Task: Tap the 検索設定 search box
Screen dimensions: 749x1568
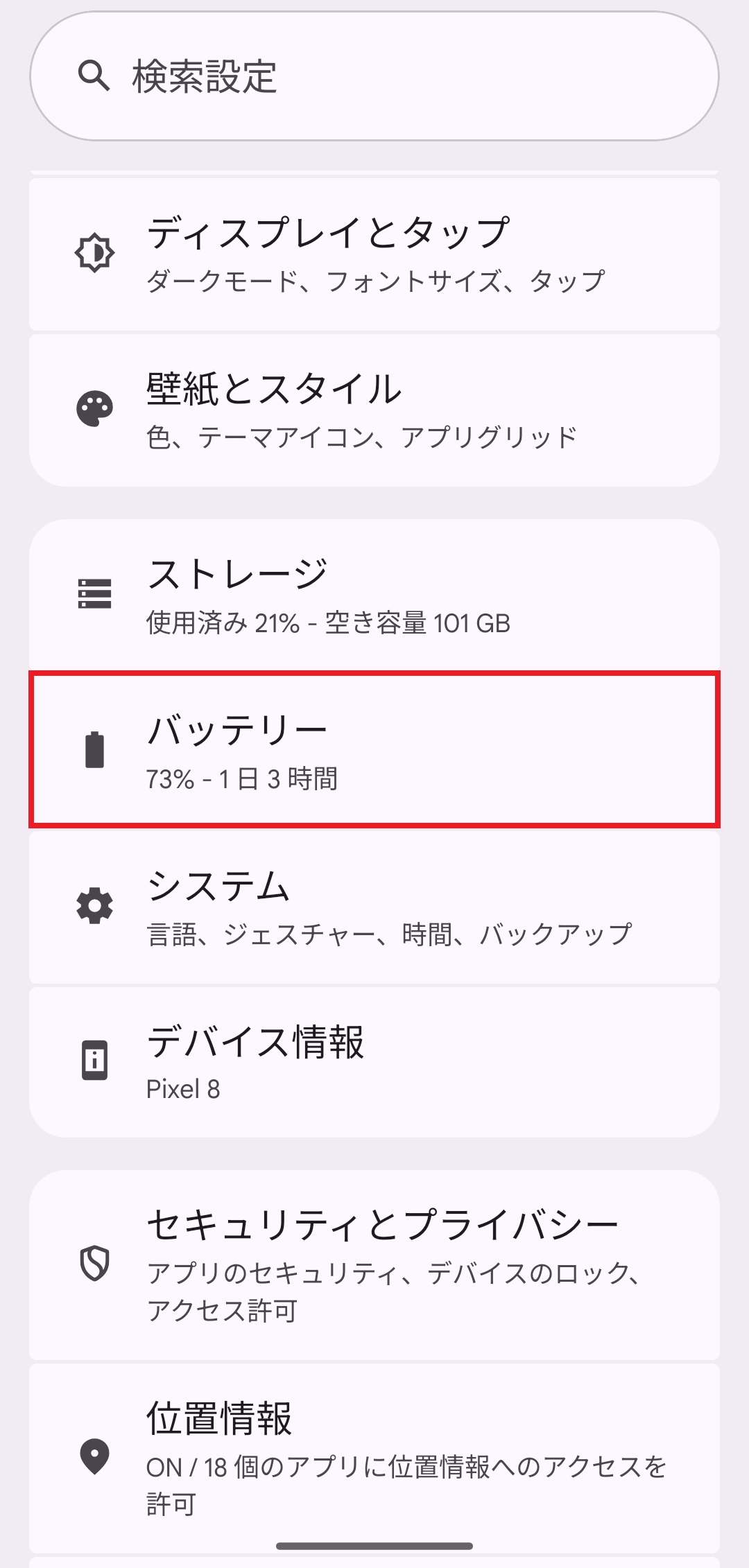Action: point(374,76)
